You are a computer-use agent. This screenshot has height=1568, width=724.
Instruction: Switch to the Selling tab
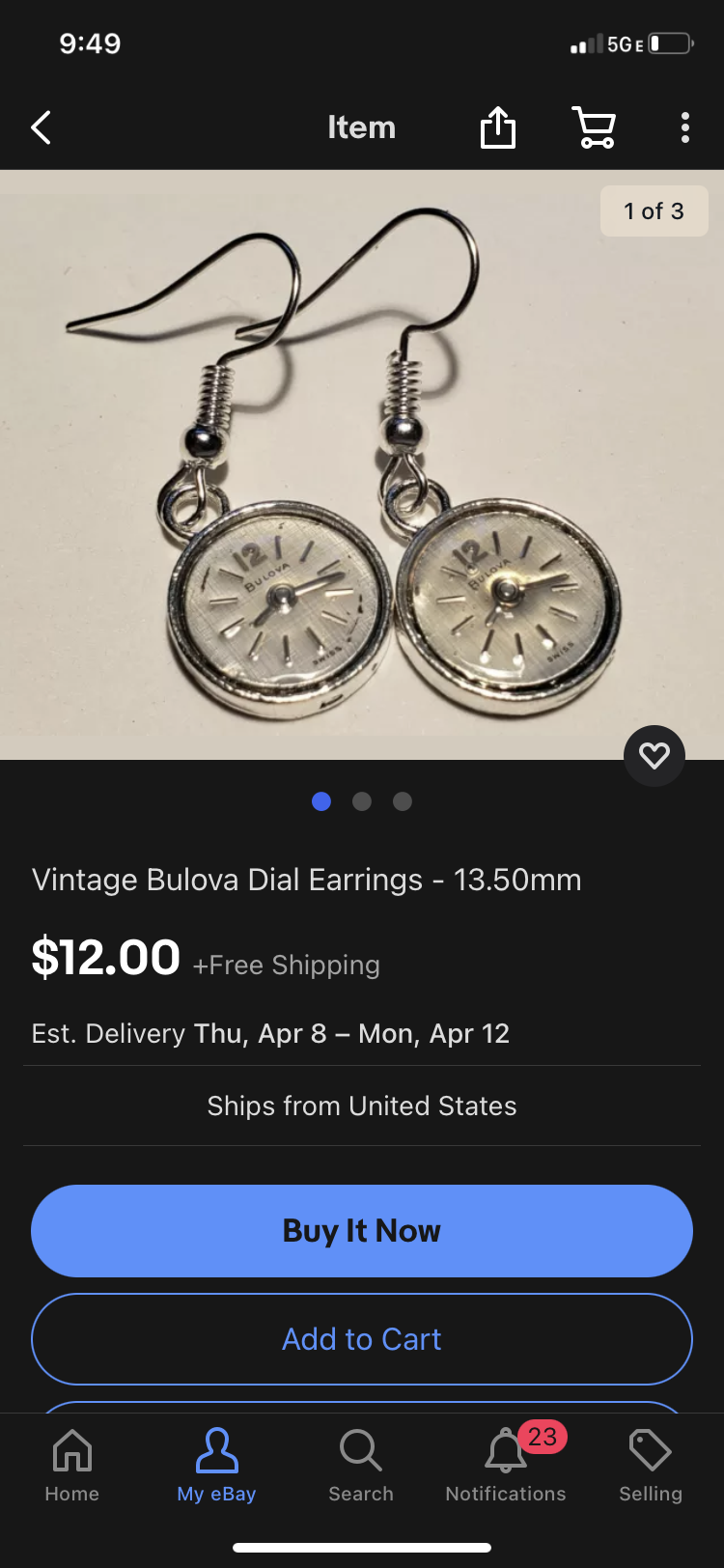(651, 1466)
